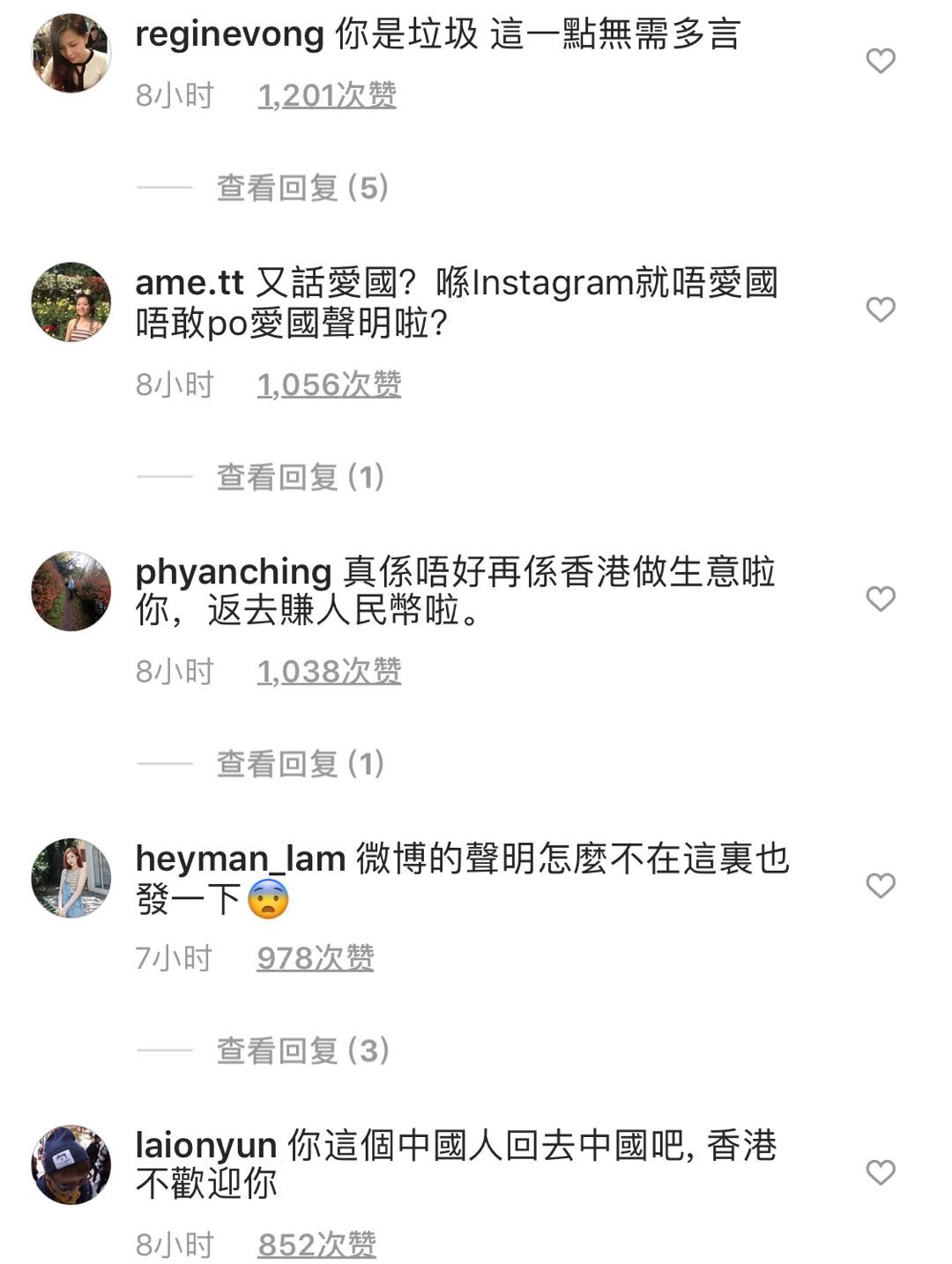The height and width of the screenshot is (1264, 952).
Task: Tap the username phyanching
Action: tap(233, 572)
